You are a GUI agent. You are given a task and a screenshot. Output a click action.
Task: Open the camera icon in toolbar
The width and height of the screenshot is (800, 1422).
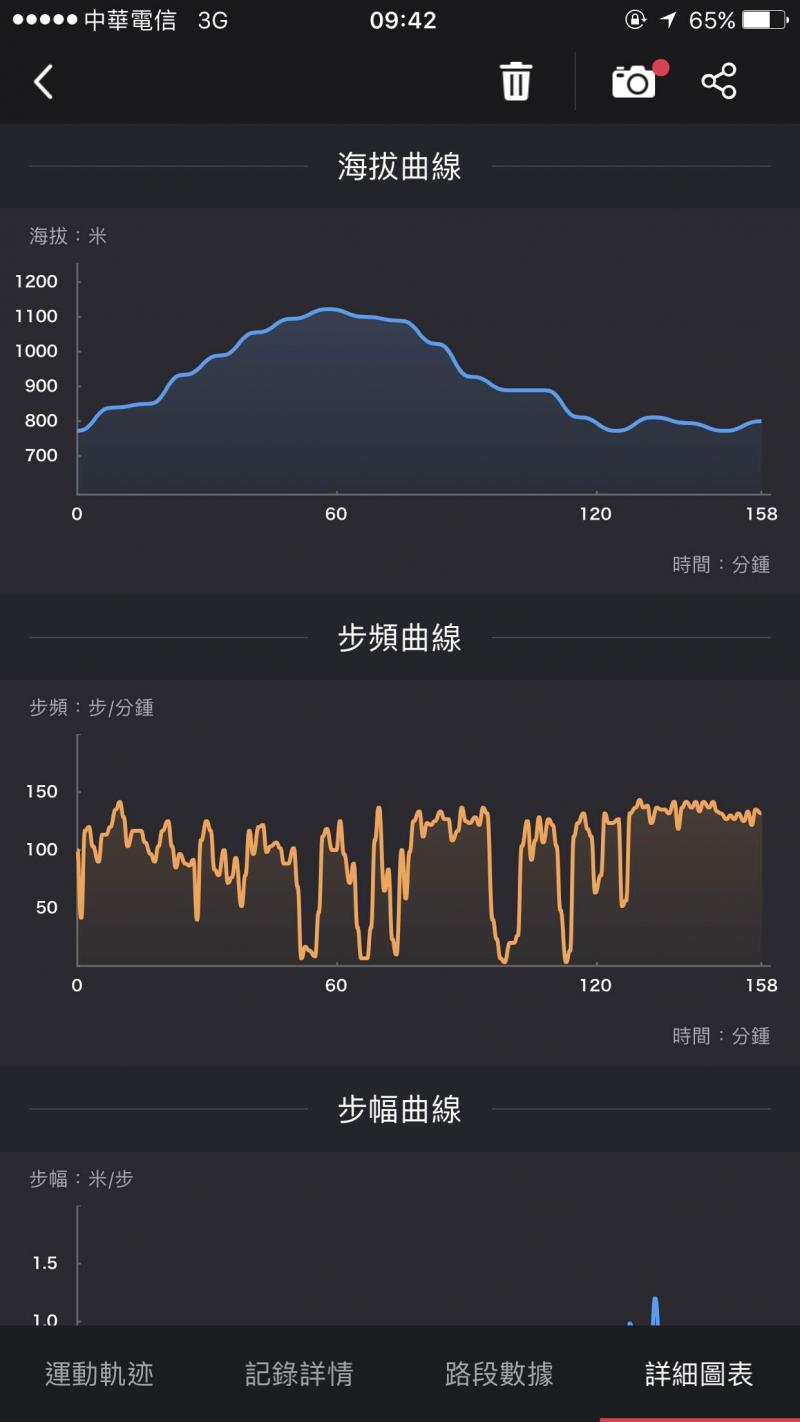pyautogui.click(x=634, y=82)
